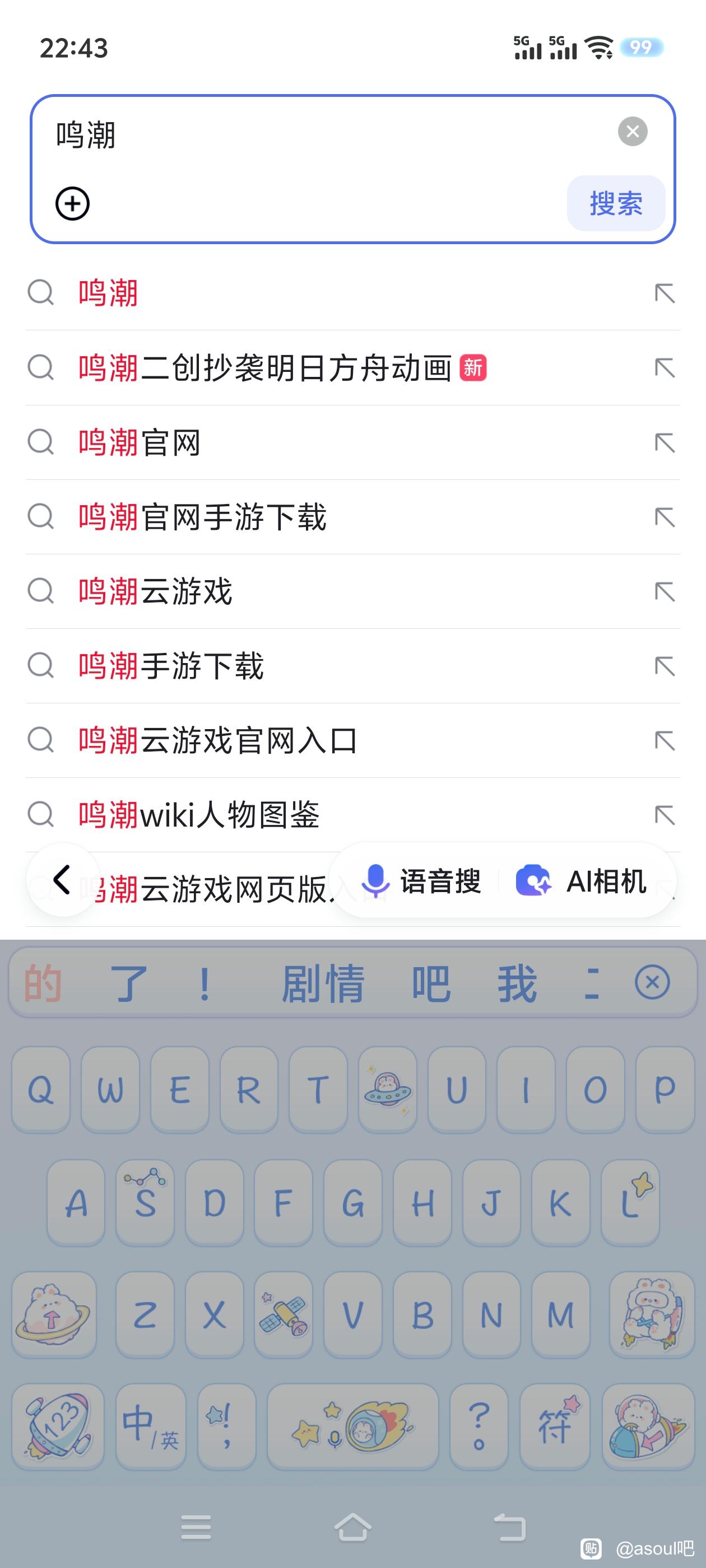Go back with the floating back arrow
This screenshot has width=706, height=1568.
click(x=62, y=880)
